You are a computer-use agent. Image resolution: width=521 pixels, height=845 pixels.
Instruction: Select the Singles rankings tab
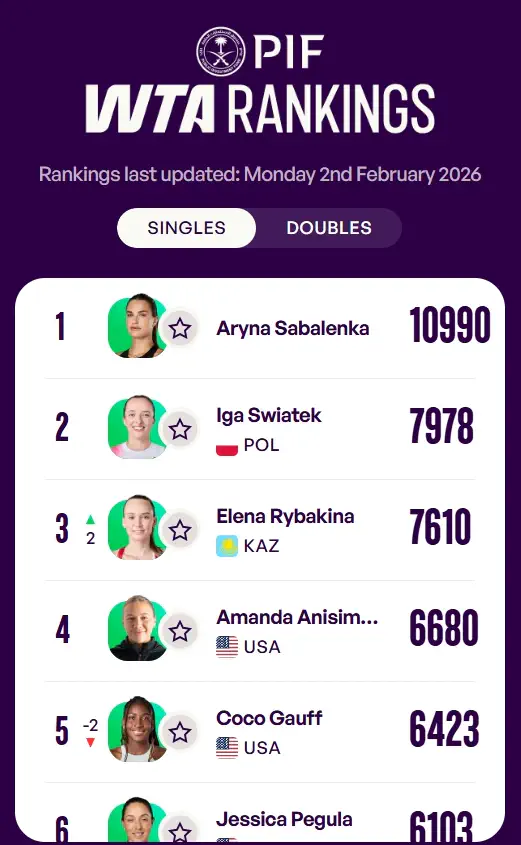click(186, 228)
